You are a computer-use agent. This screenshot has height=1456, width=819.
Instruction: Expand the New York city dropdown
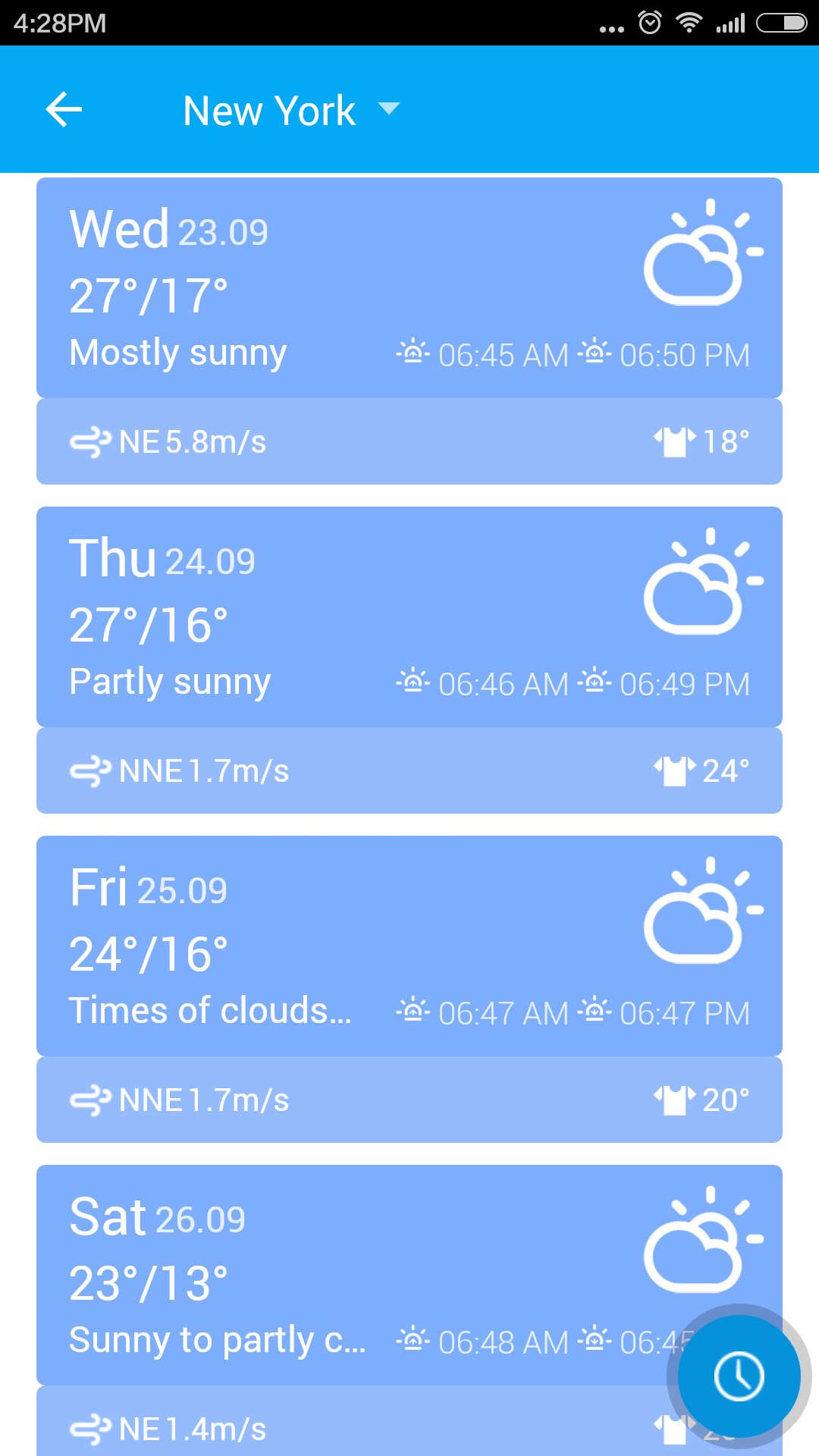292,111
